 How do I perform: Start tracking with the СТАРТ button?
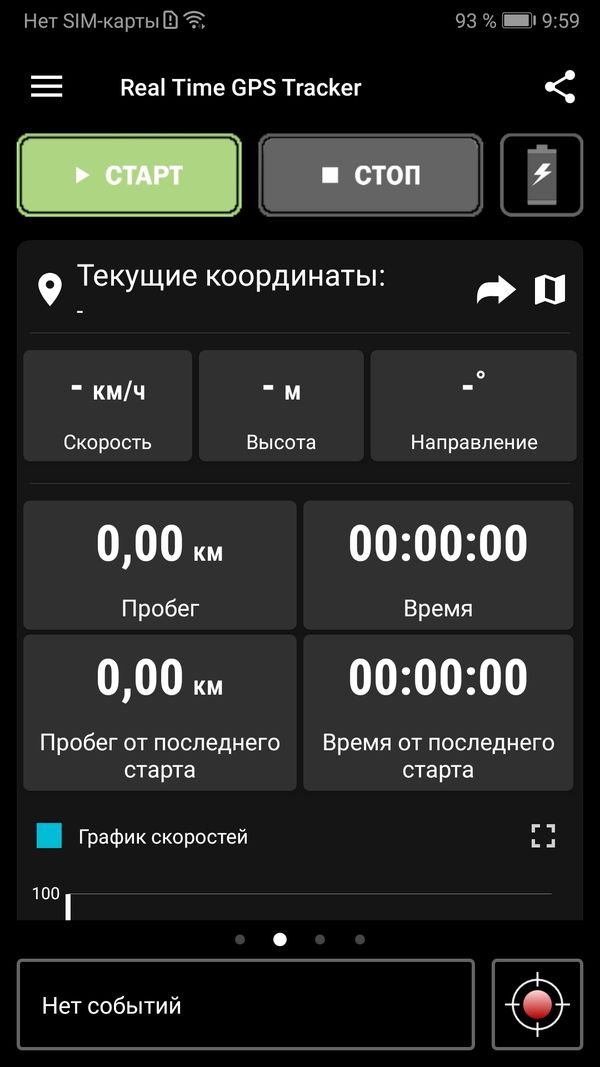point(130,175)
